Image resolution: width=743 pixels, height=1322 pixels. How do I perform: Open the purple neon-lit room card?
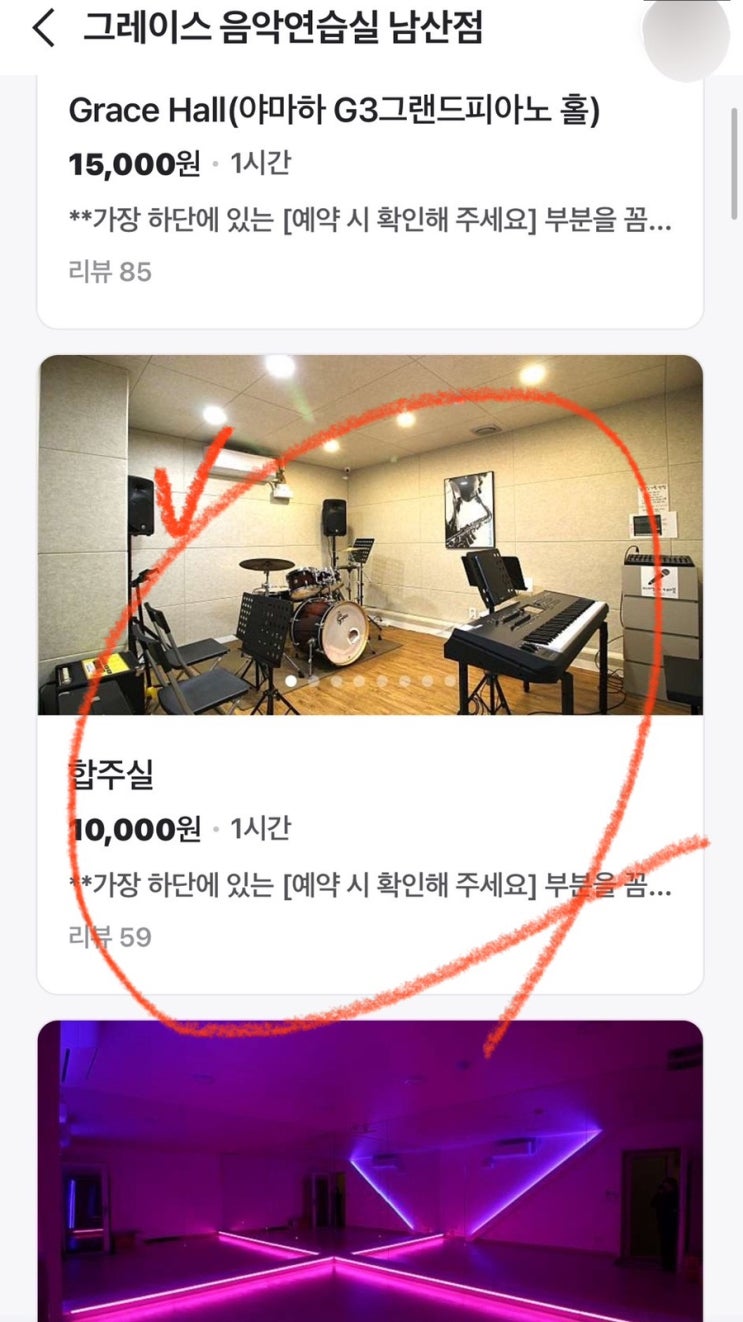point(370,1171)
